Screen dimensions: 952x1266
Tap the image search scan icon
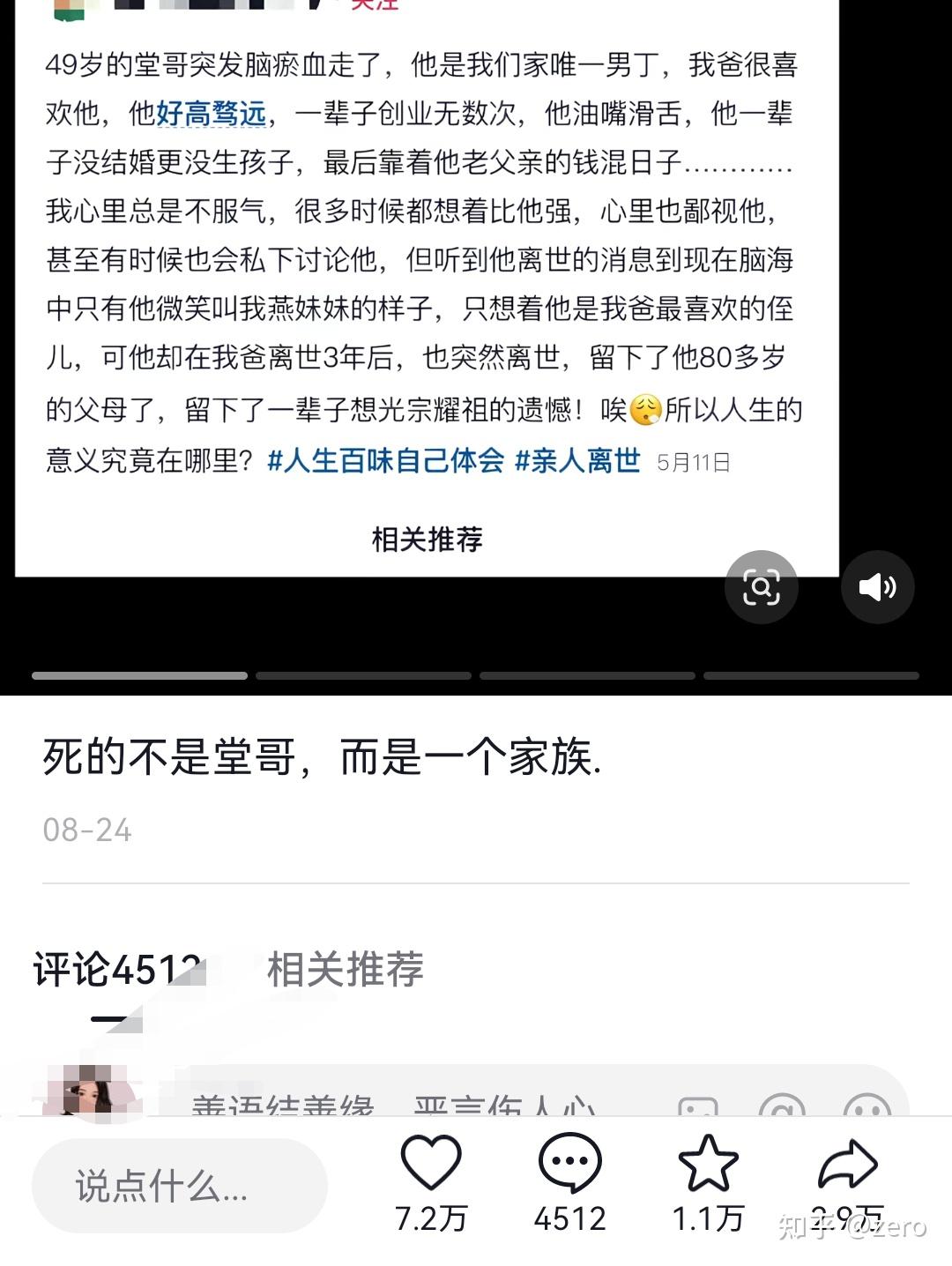pos(761,587)
